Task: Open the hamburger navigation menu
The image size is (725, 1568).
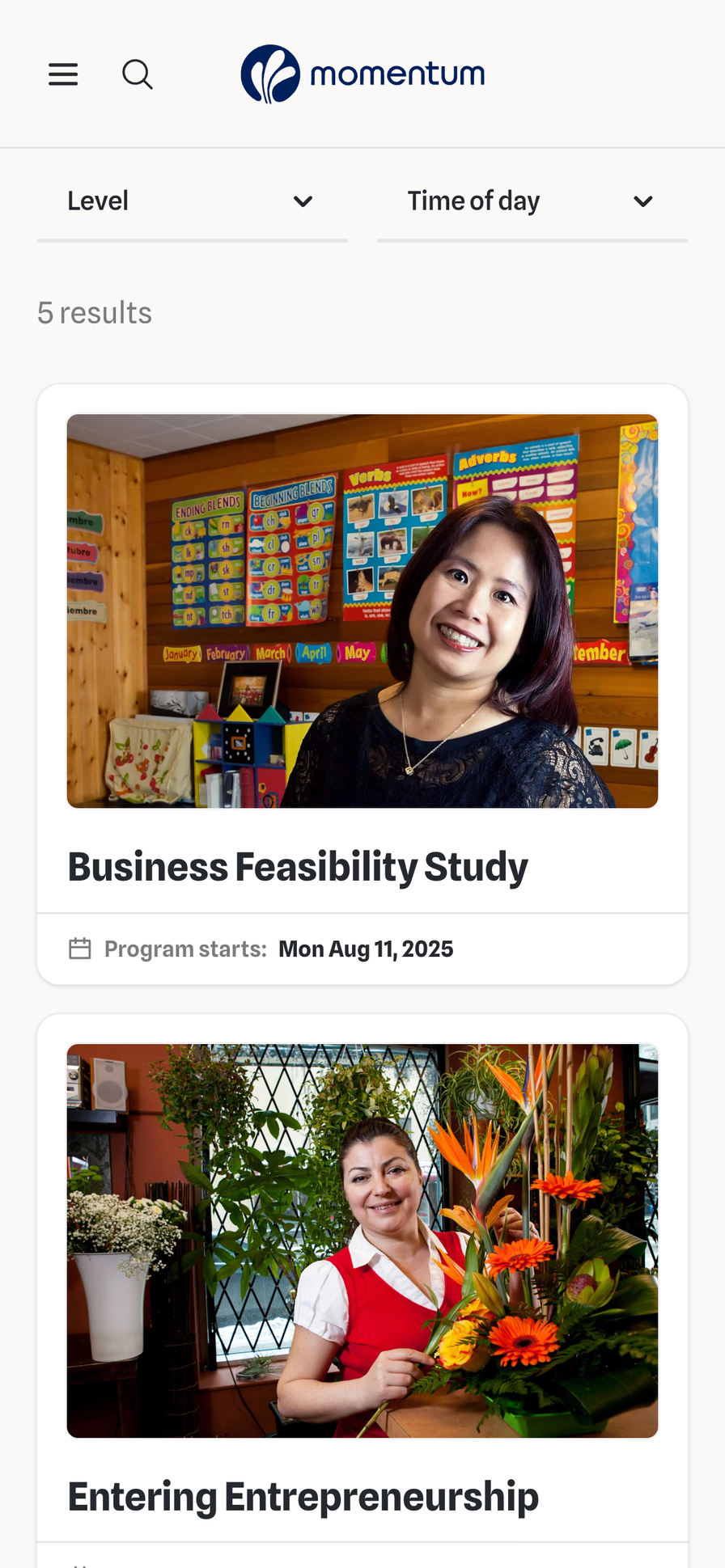Action: pos(63,74)
